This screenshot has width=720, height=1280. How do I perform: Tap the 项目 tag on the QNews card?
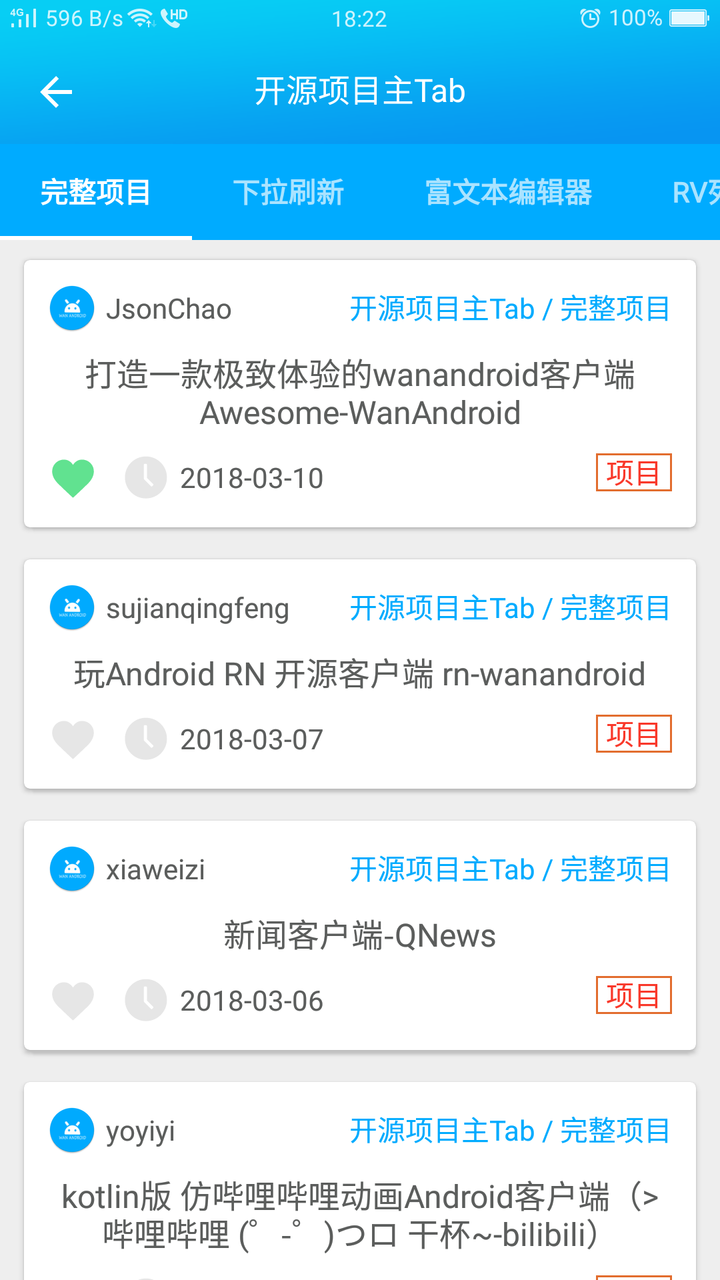[633, 996]
